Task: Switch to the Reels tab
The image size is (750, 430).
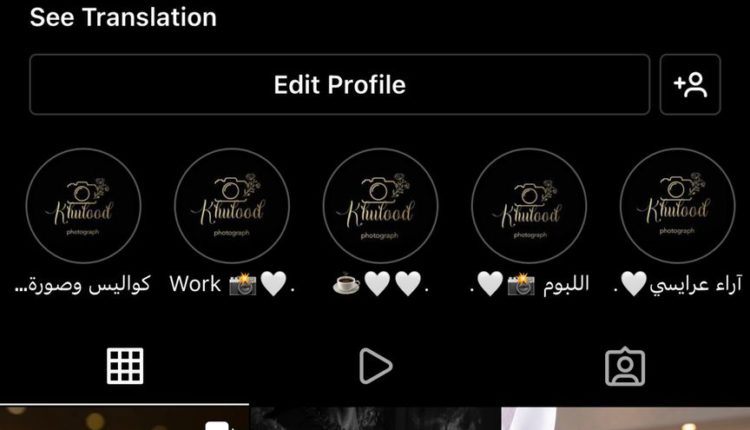Action: 375,367
